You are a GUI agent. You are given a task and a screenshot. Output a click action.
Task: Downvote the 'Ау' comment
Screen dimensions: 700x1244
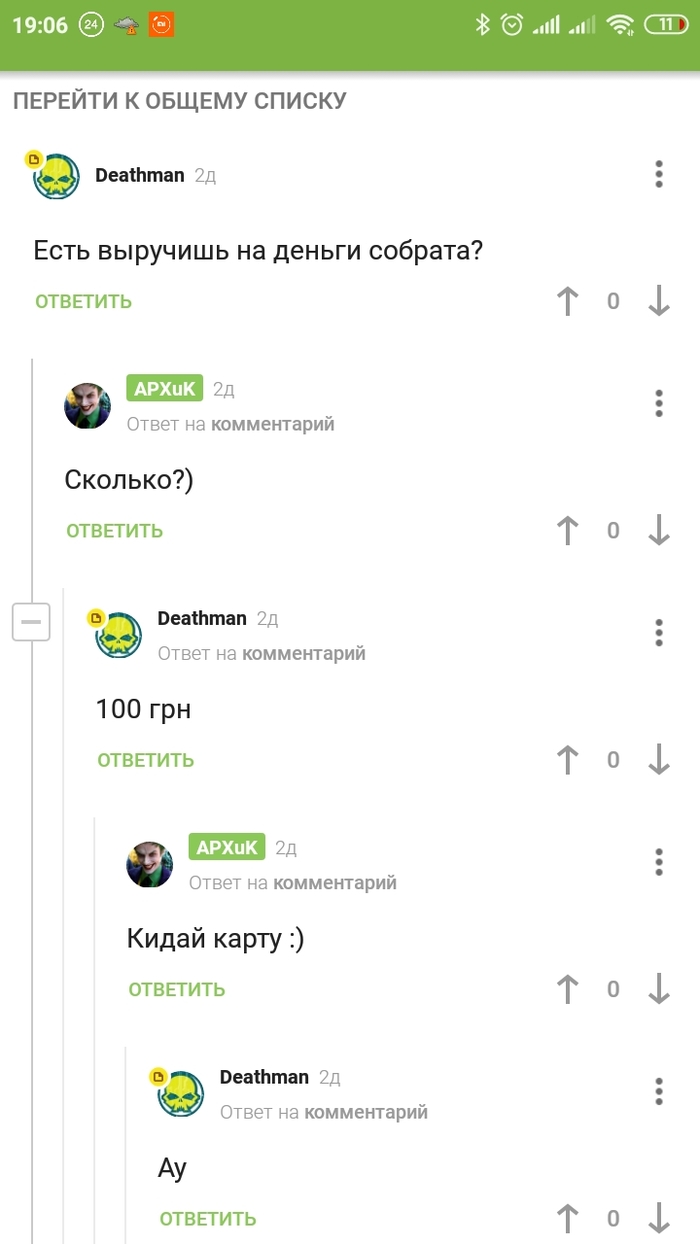pos(659,1218)
